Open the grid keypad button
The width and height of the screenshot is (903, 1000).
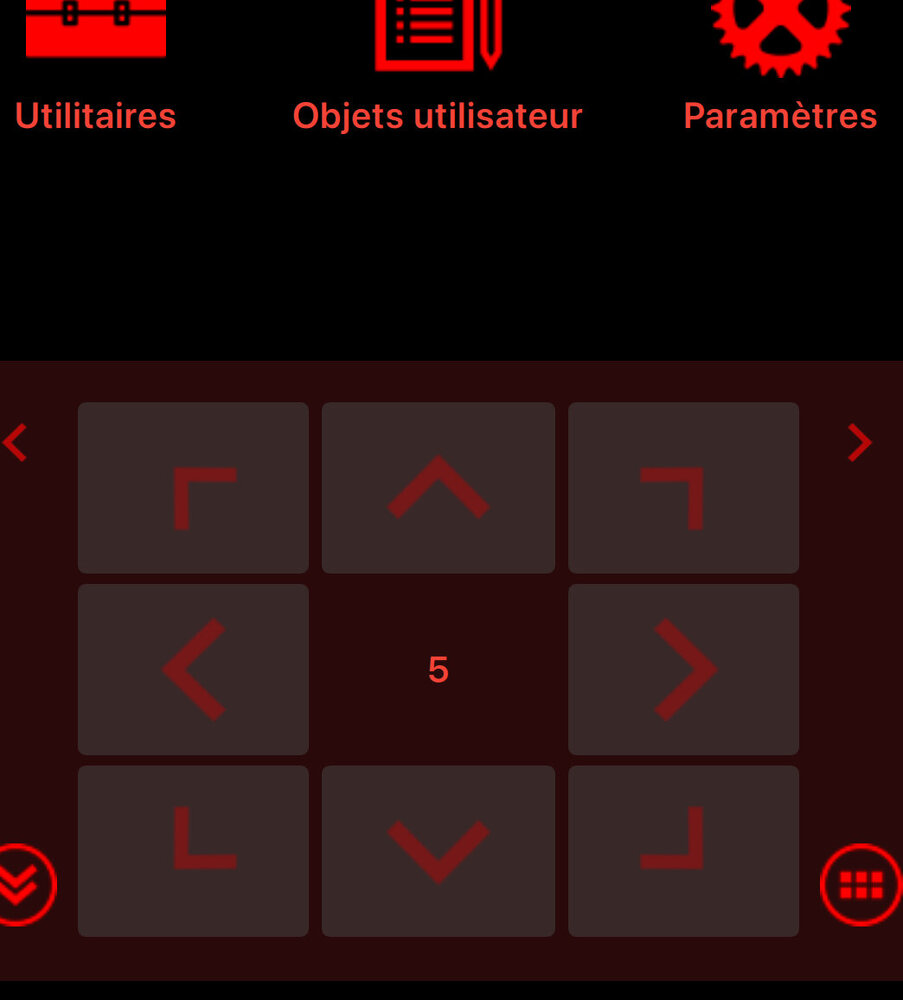click(861, 885)
